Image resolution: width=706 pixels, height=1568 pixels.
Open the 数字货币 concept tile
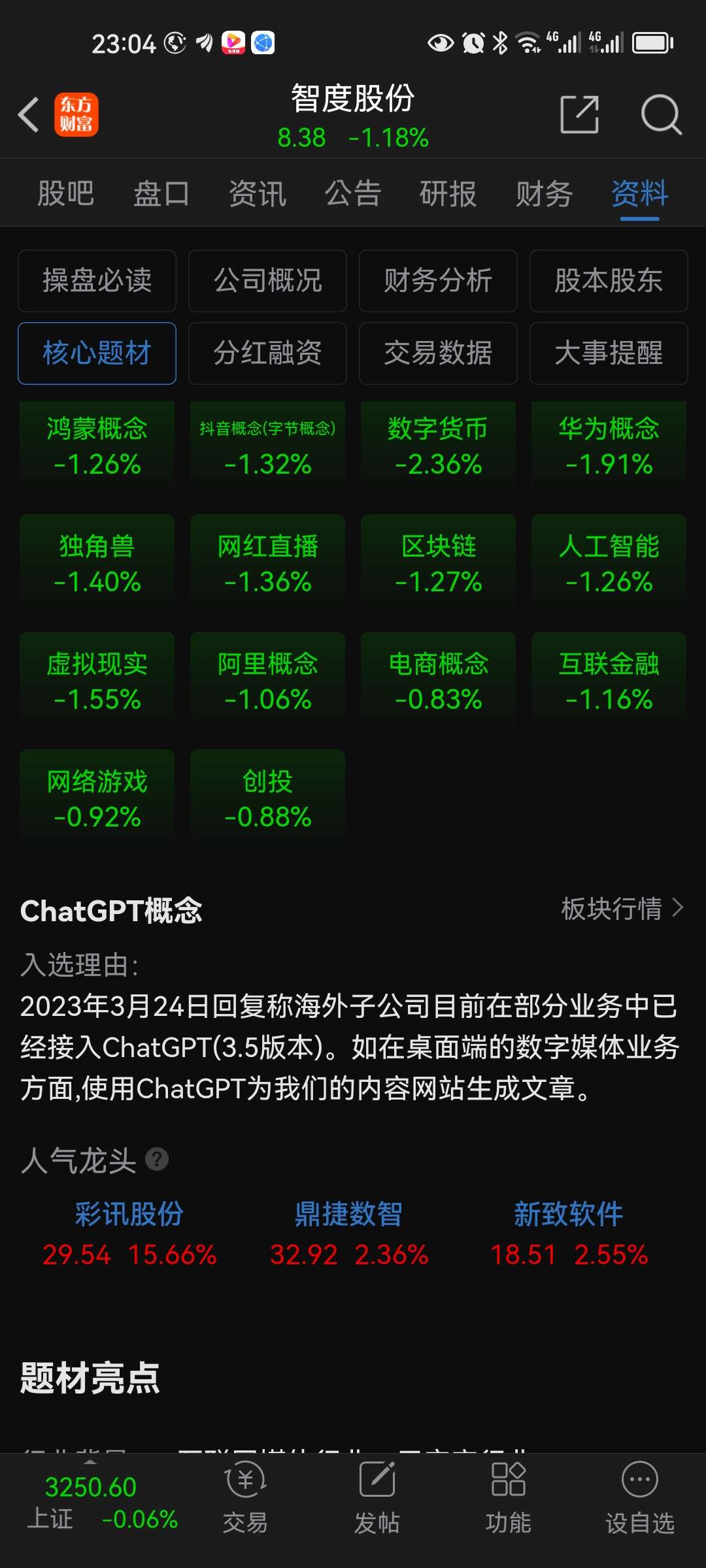click(438, 446)
